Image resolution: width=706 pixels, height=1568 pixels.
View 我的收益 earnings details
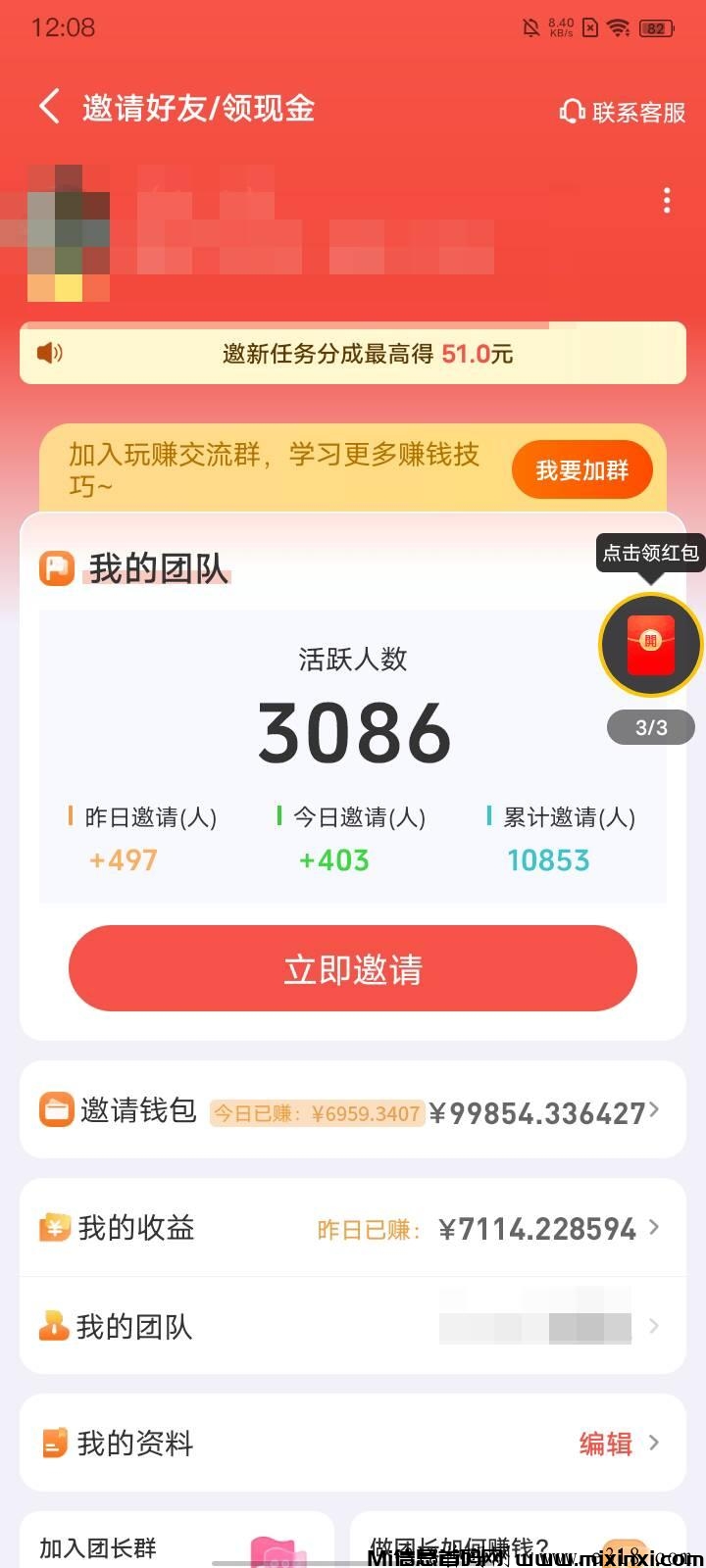pos(353,1228)
